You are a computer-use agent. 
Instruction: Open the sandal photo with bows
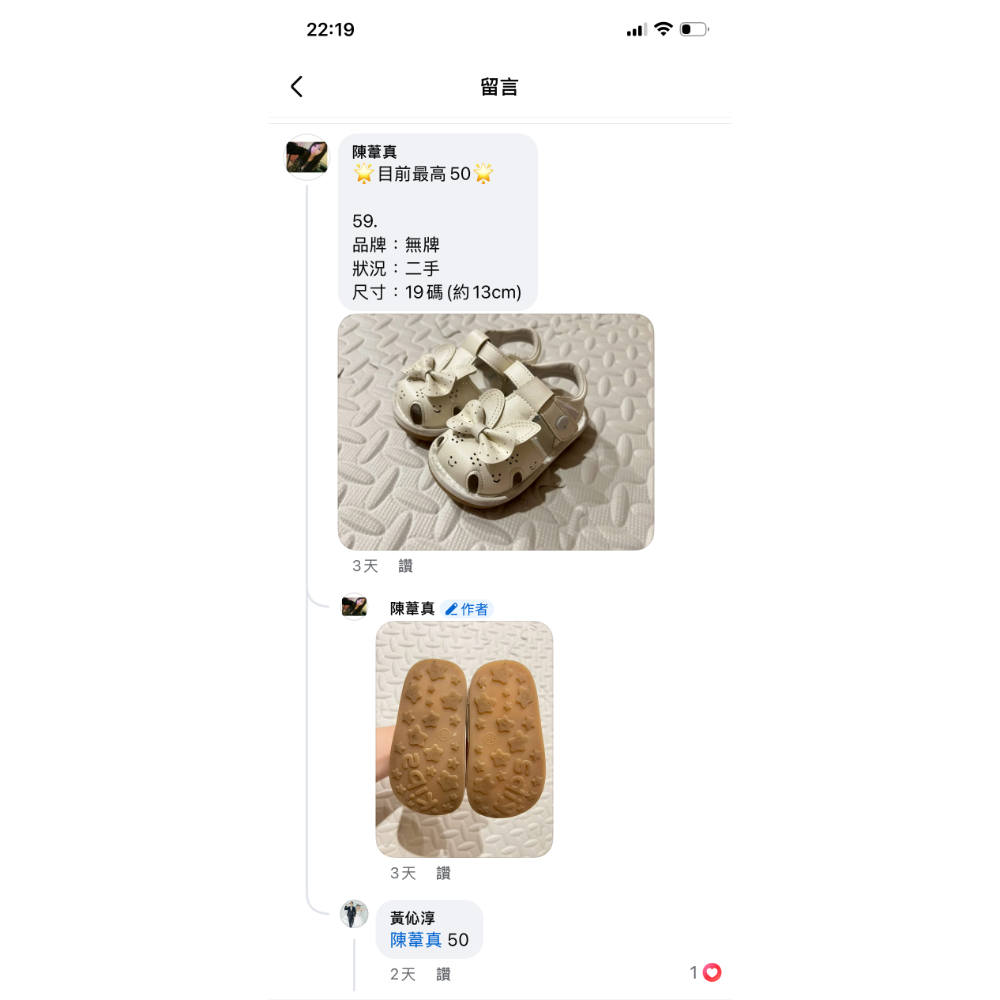[495, 432]
